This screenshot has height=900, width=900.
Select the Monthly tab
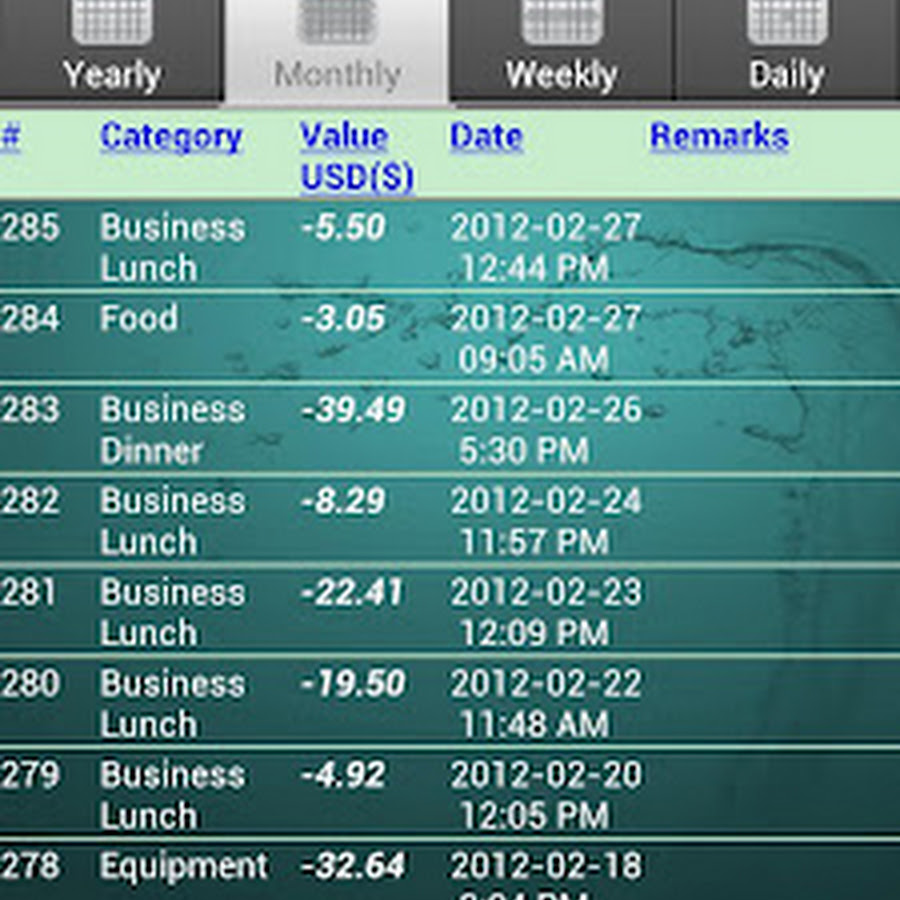point(337,50)
